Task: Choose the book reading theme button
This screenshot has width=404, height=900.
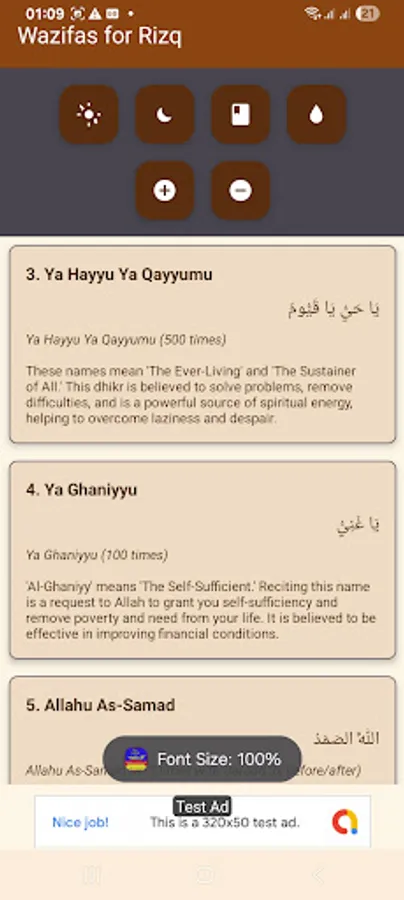Action: click(x=240, y=114)
